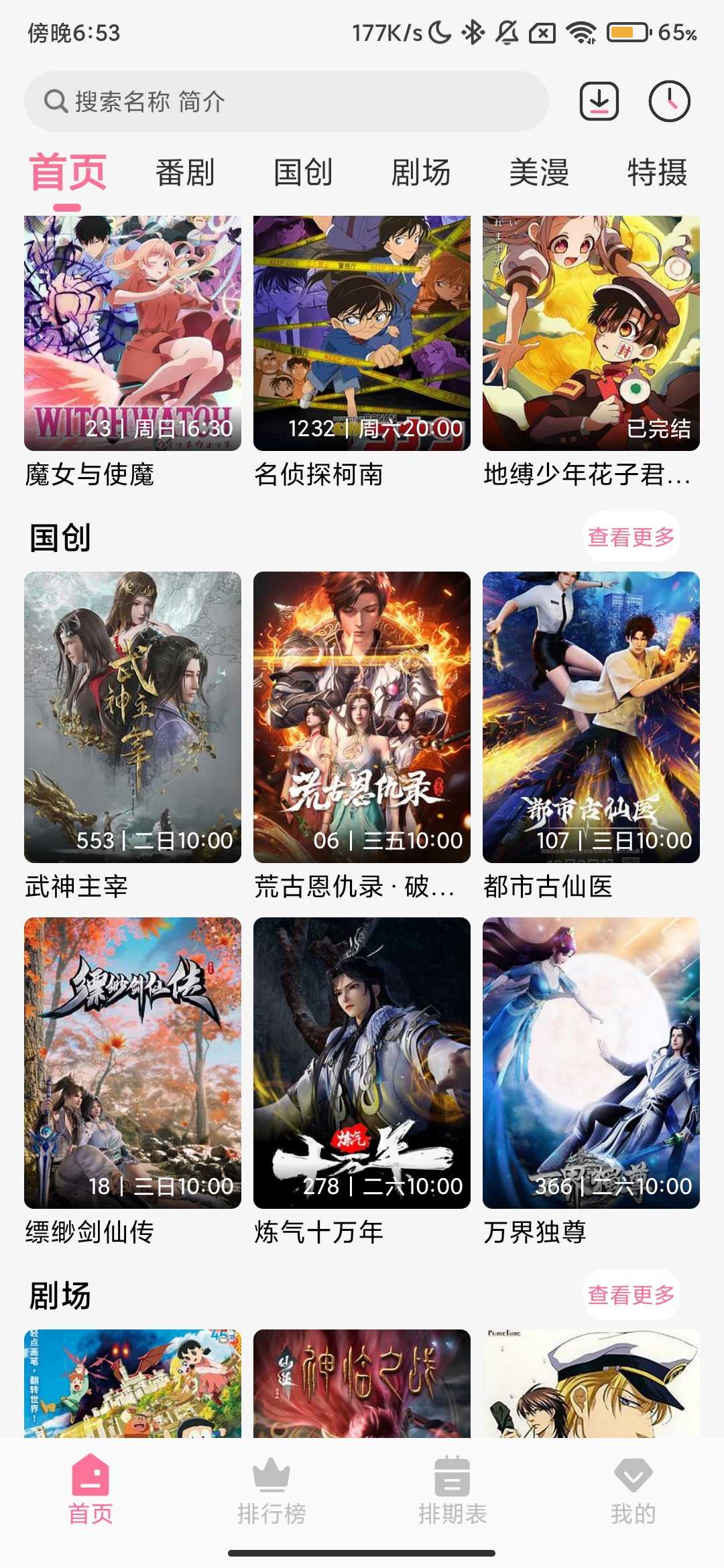Tap 查看更多 next to 国创 section
Viewport: 724px width, 1568px height.
[631, 536]
